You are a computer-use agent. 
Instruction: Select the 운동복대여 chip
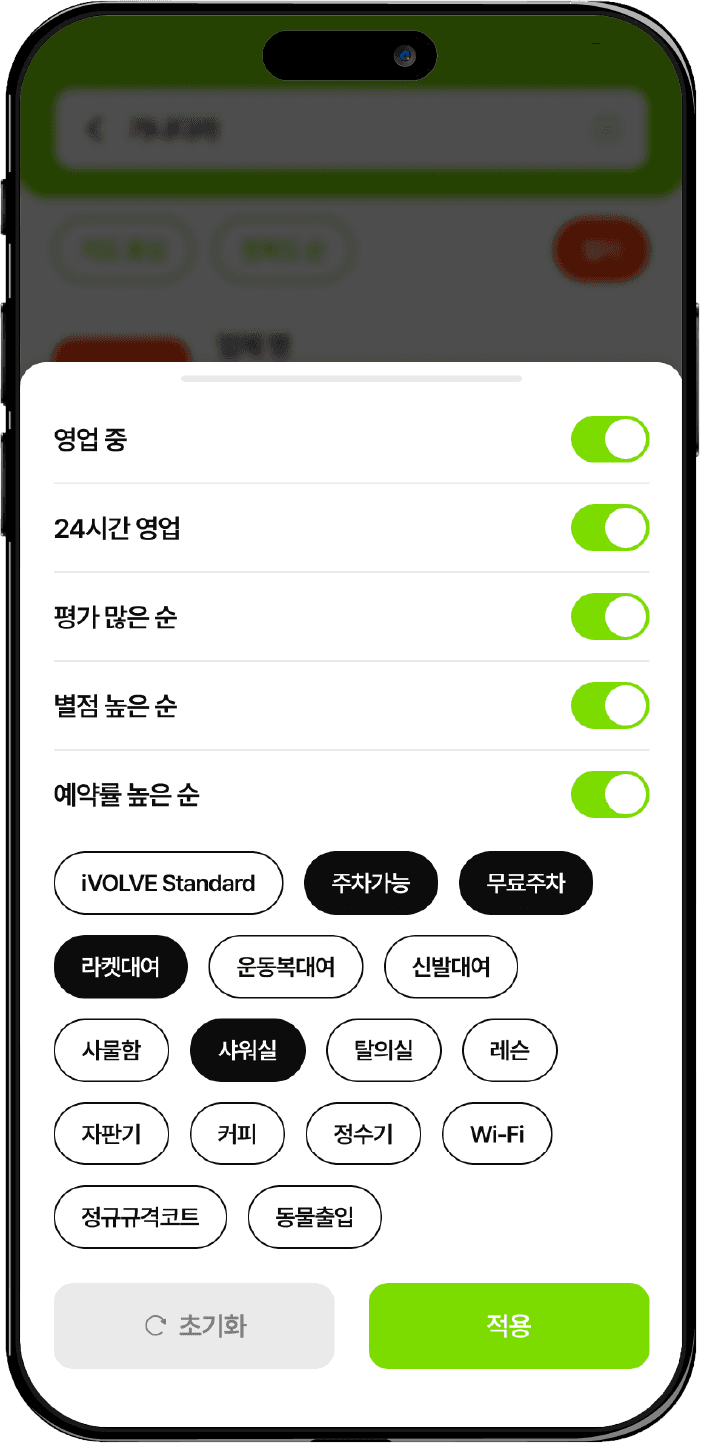(x=285, y=967)
